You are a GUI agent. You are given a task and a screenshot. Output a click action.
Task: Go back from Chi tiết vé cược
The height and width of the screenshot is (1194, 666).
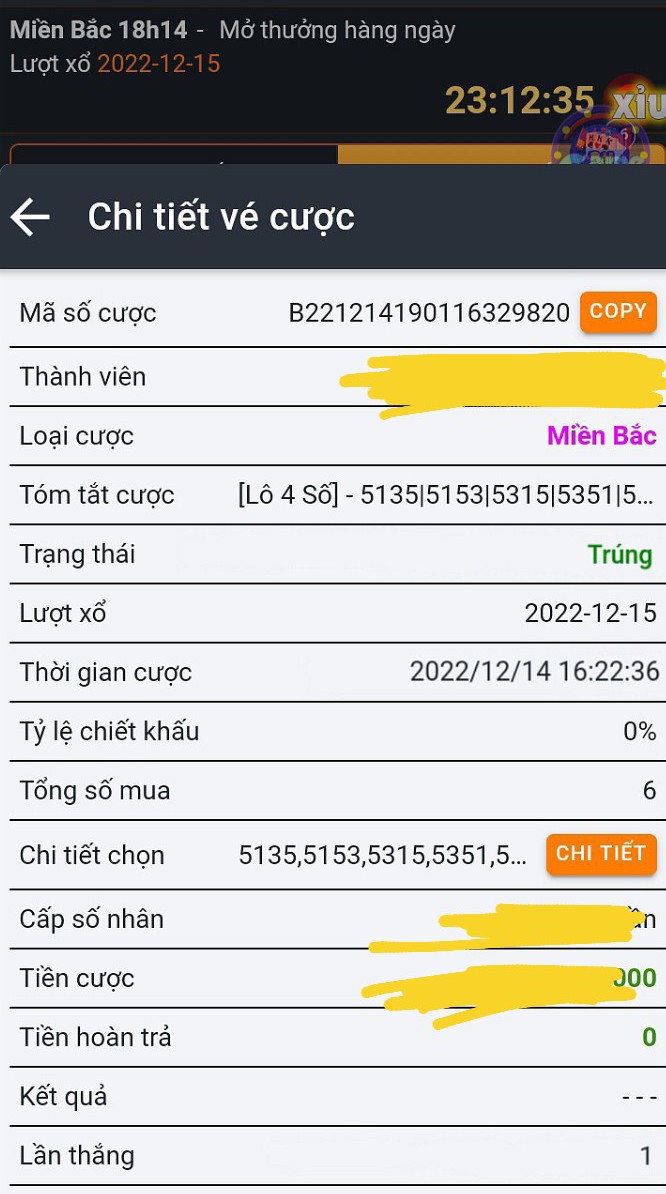[x=30, y=217]
